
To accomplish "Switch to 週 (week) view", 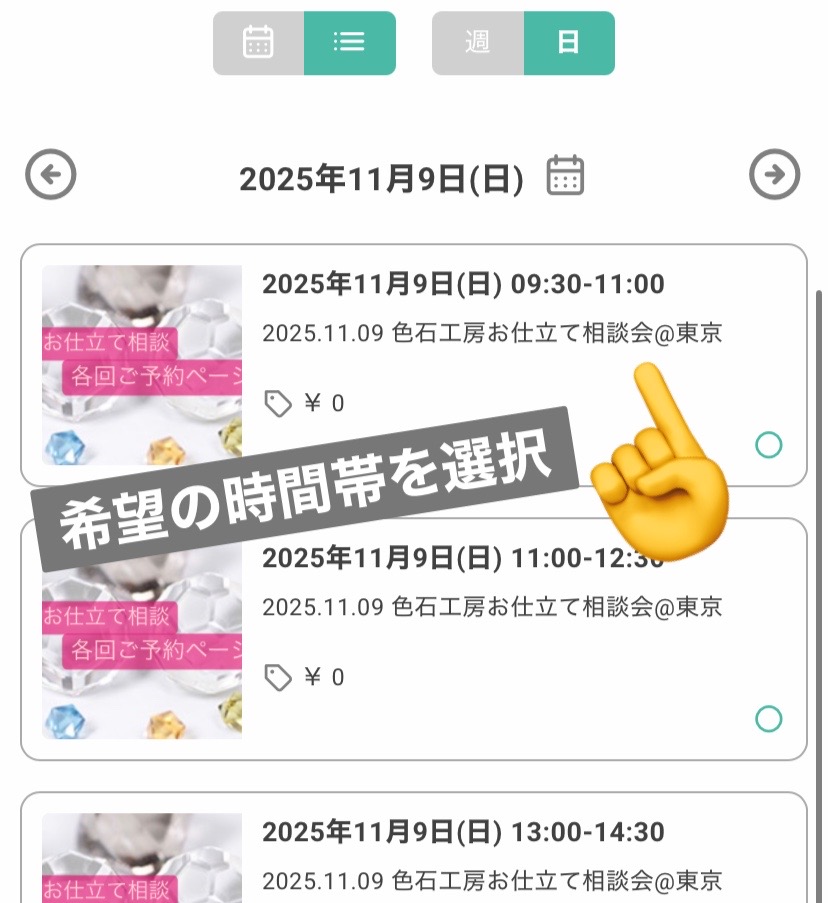I will click(477, 43).
